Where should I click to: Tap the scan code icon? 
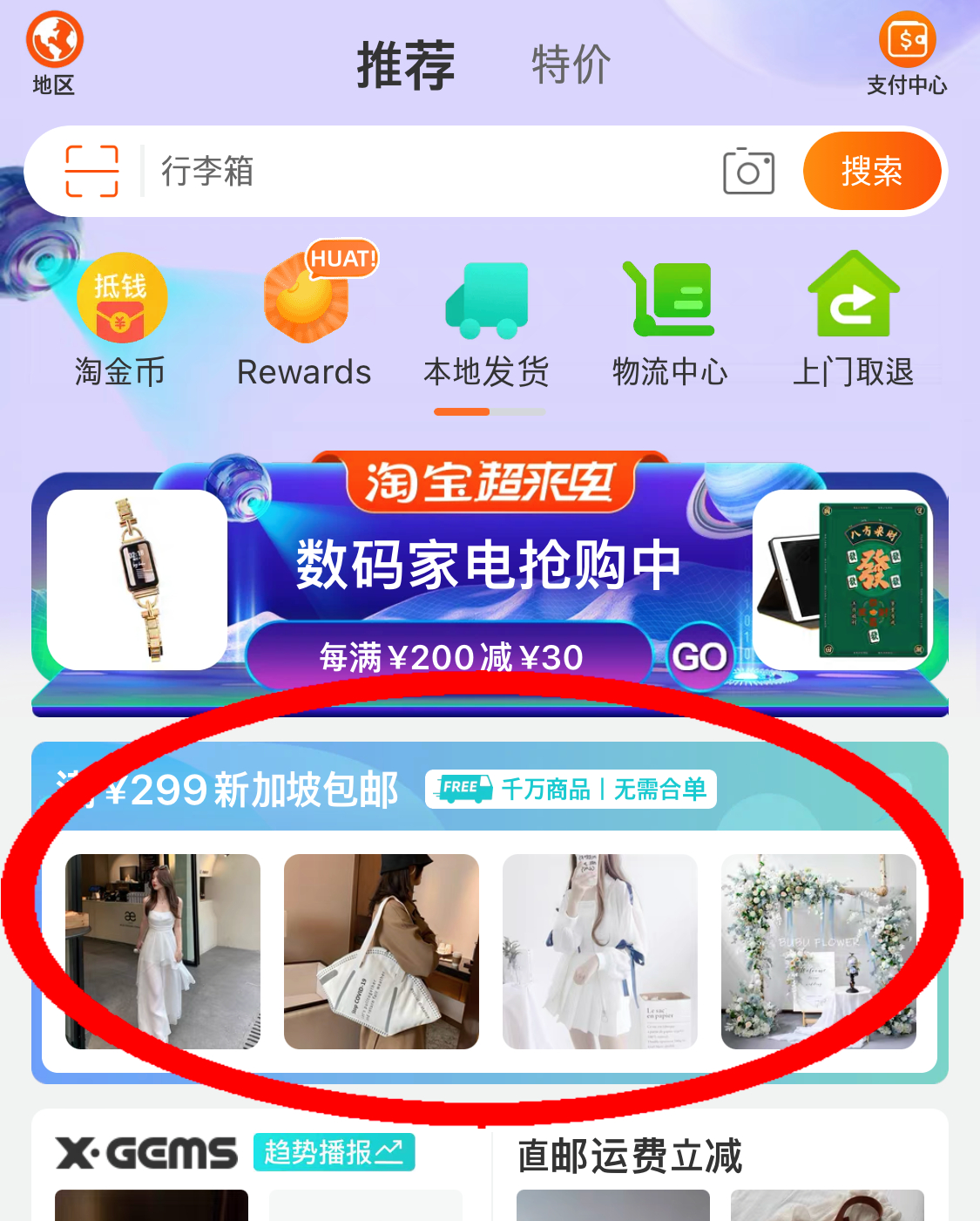point(92,171)
